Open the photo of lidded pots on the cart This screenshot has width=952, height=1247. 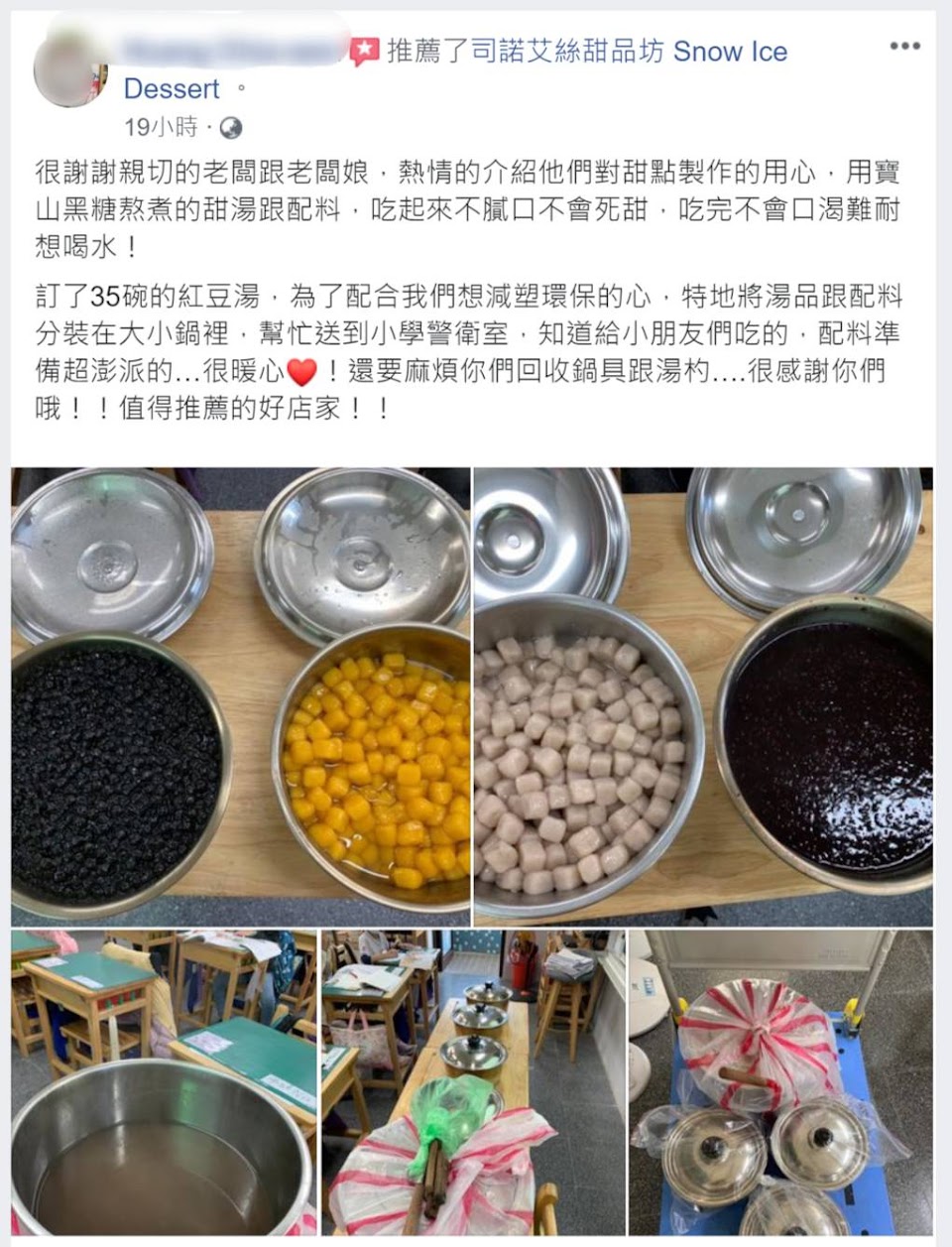click(x=781, y=1082)
